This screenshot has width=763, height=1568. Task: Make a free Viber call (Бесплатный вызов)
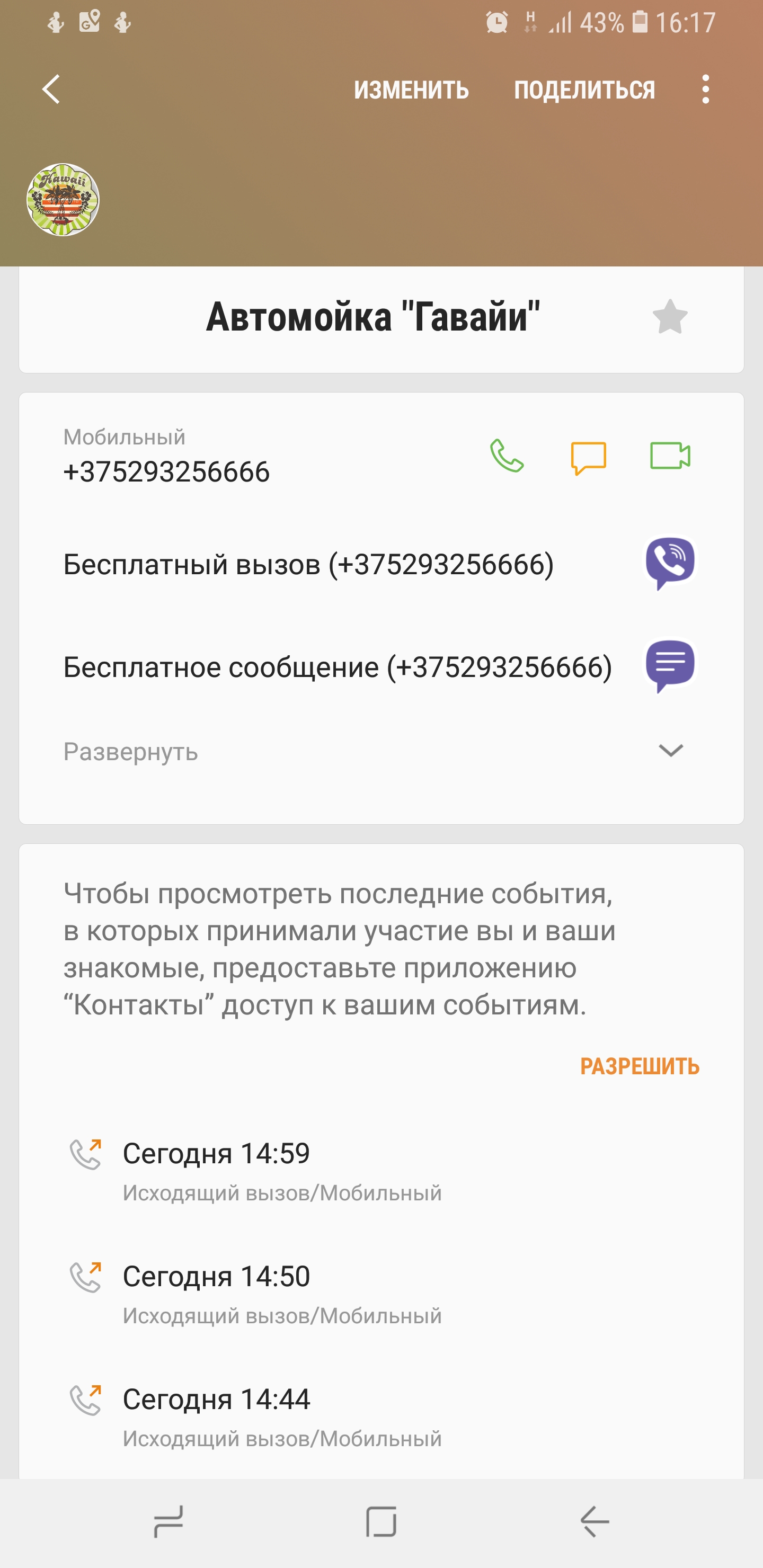(x=670, y=563)
